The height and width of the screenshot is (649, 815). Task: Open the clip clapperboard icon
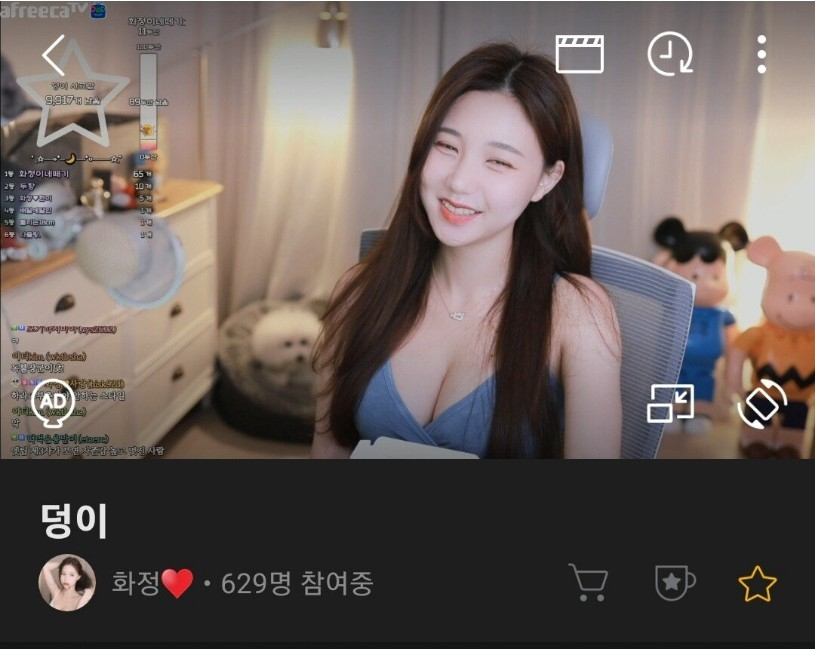click(x=579, y=54)
